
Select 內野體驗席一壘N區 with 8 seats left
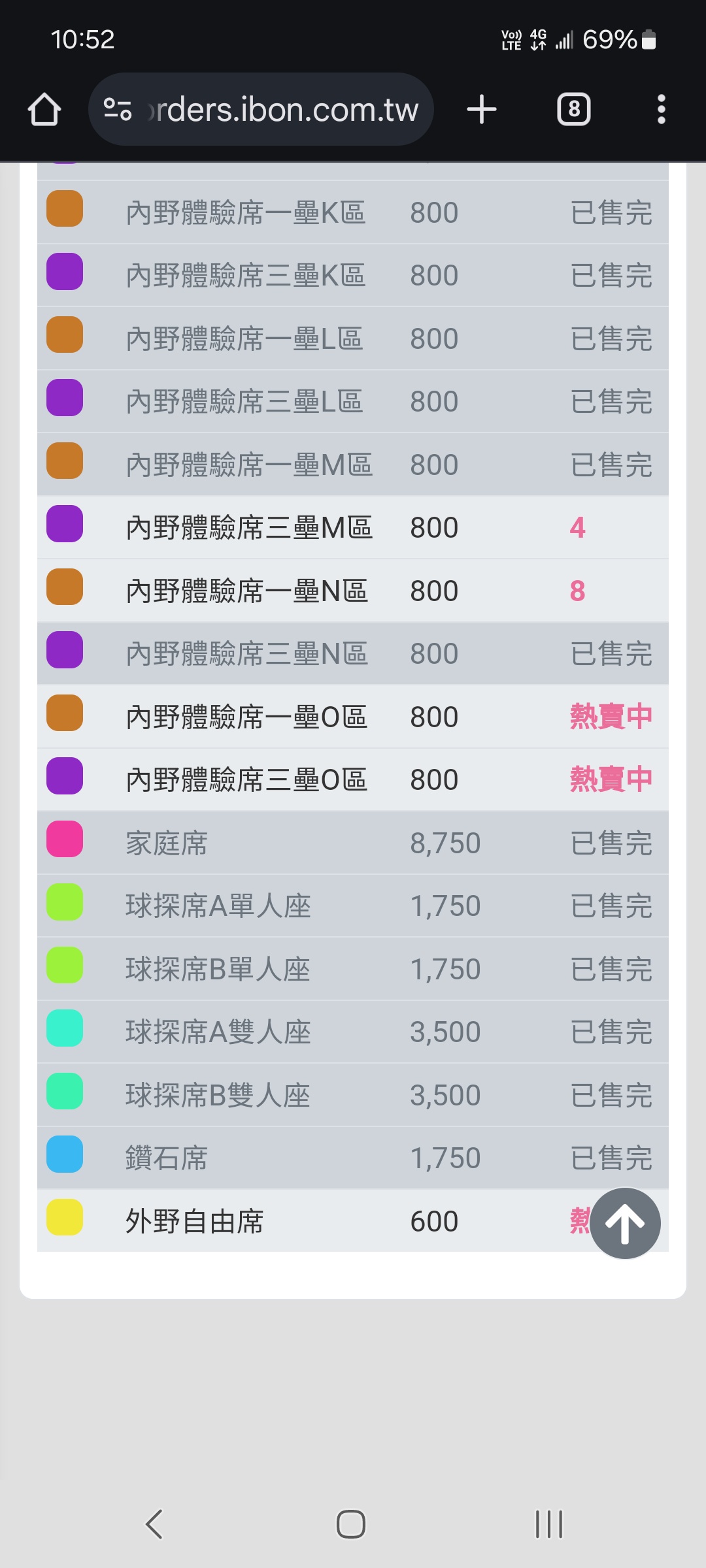(x=353, y=591)
